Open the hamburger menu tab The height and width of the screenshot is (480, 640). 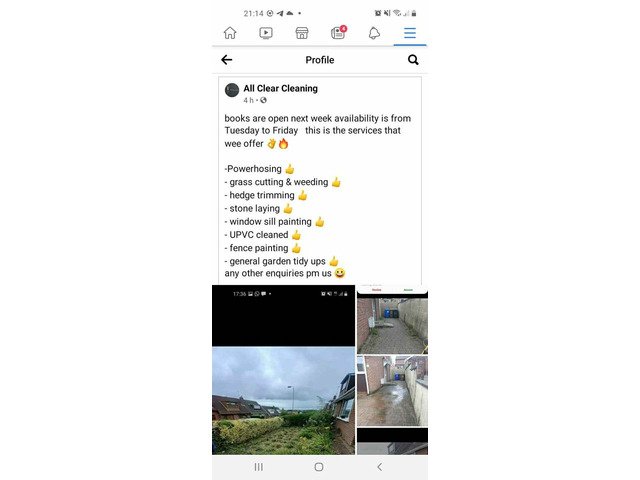410,33
